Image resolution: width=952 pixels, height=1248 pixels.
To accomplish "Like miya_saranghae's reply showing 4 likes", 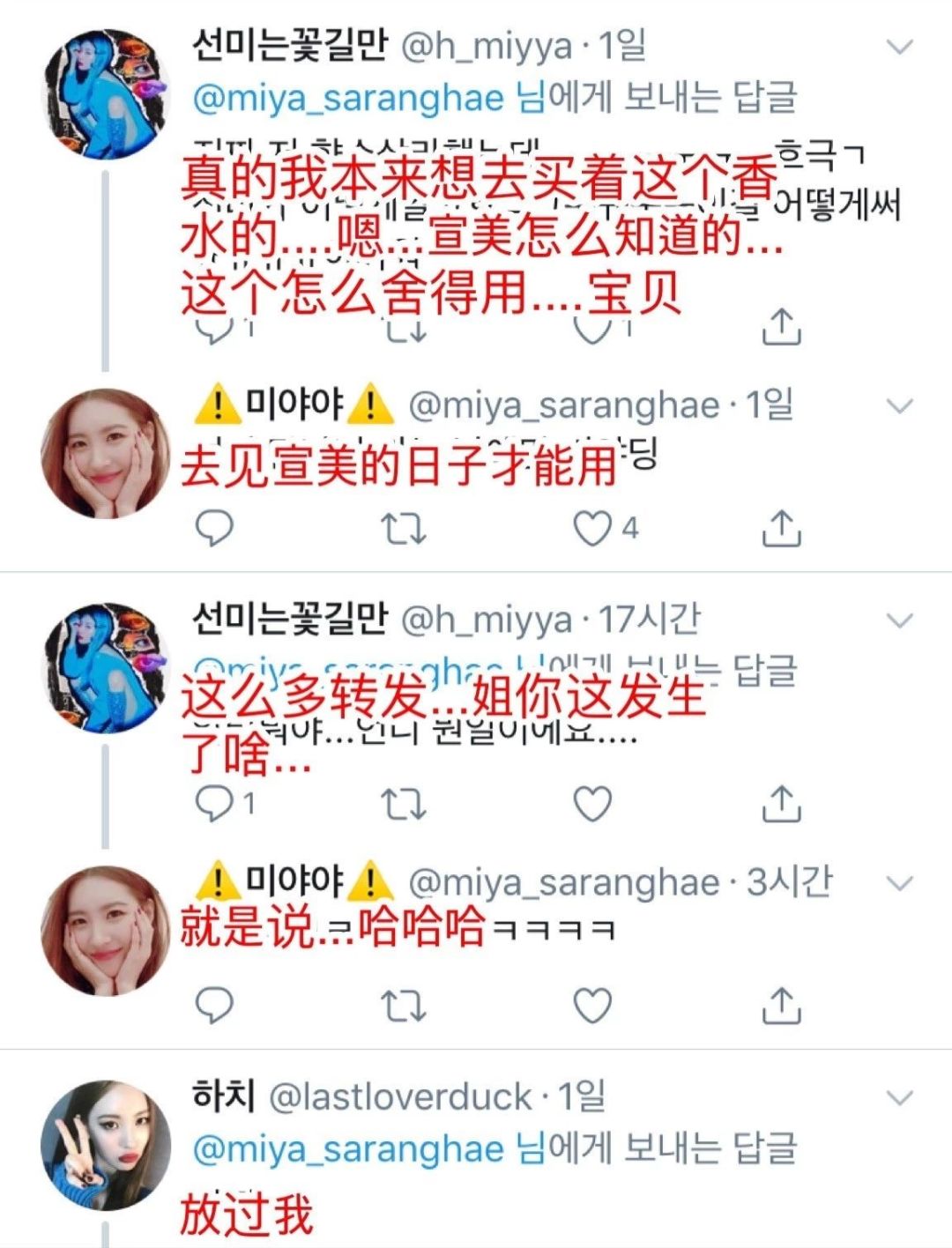I will 592,529.
